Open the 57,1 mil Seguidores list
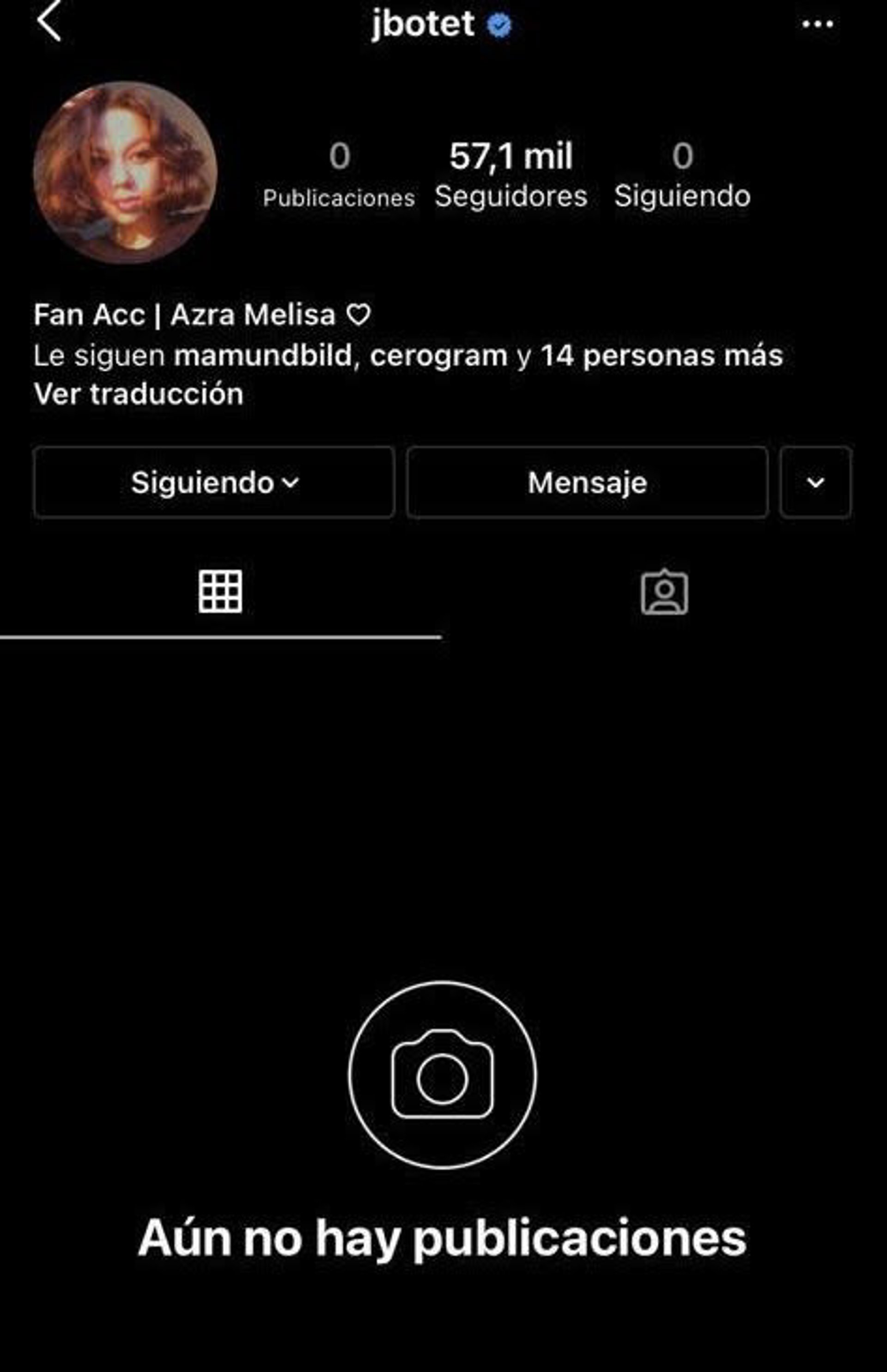The height and width of the screenshot is (1372, 887). pos(511,175)
